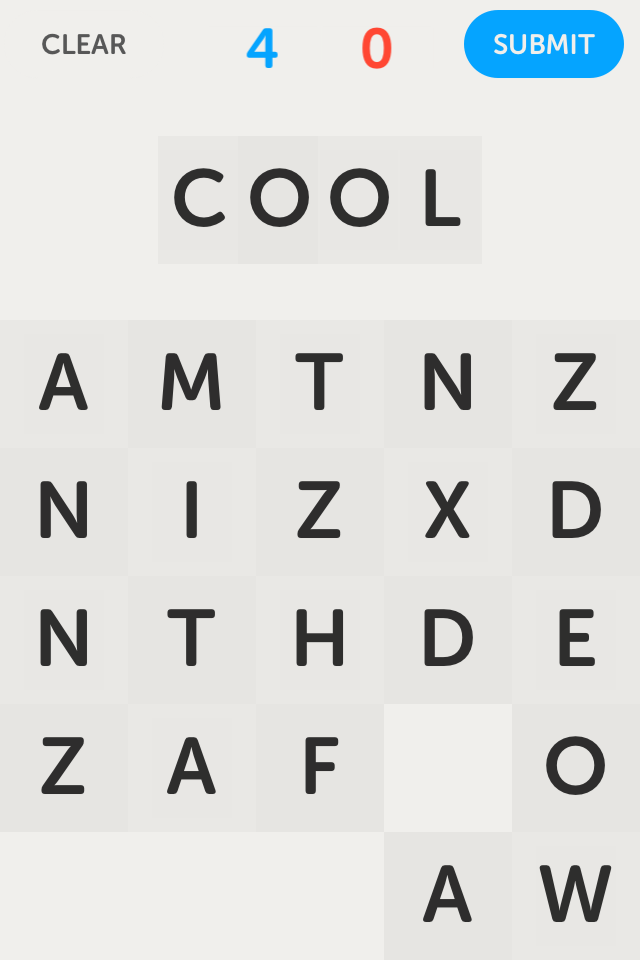Add the letter W tile
The width and height of the screenshot is (640, 960).
click(575, 895)
